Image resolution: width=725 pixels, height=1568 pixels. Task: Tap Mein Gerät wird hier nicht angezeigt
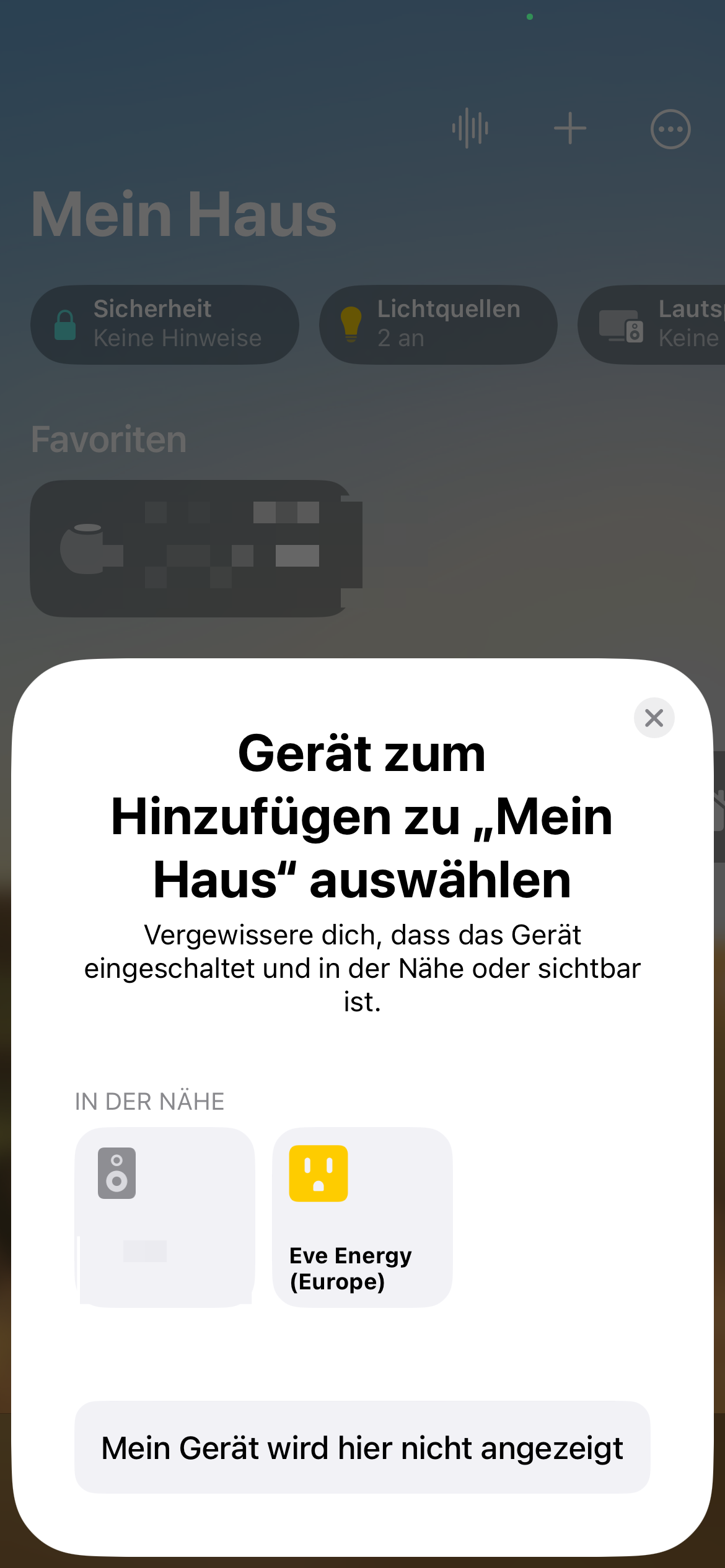coord(362,1448)
